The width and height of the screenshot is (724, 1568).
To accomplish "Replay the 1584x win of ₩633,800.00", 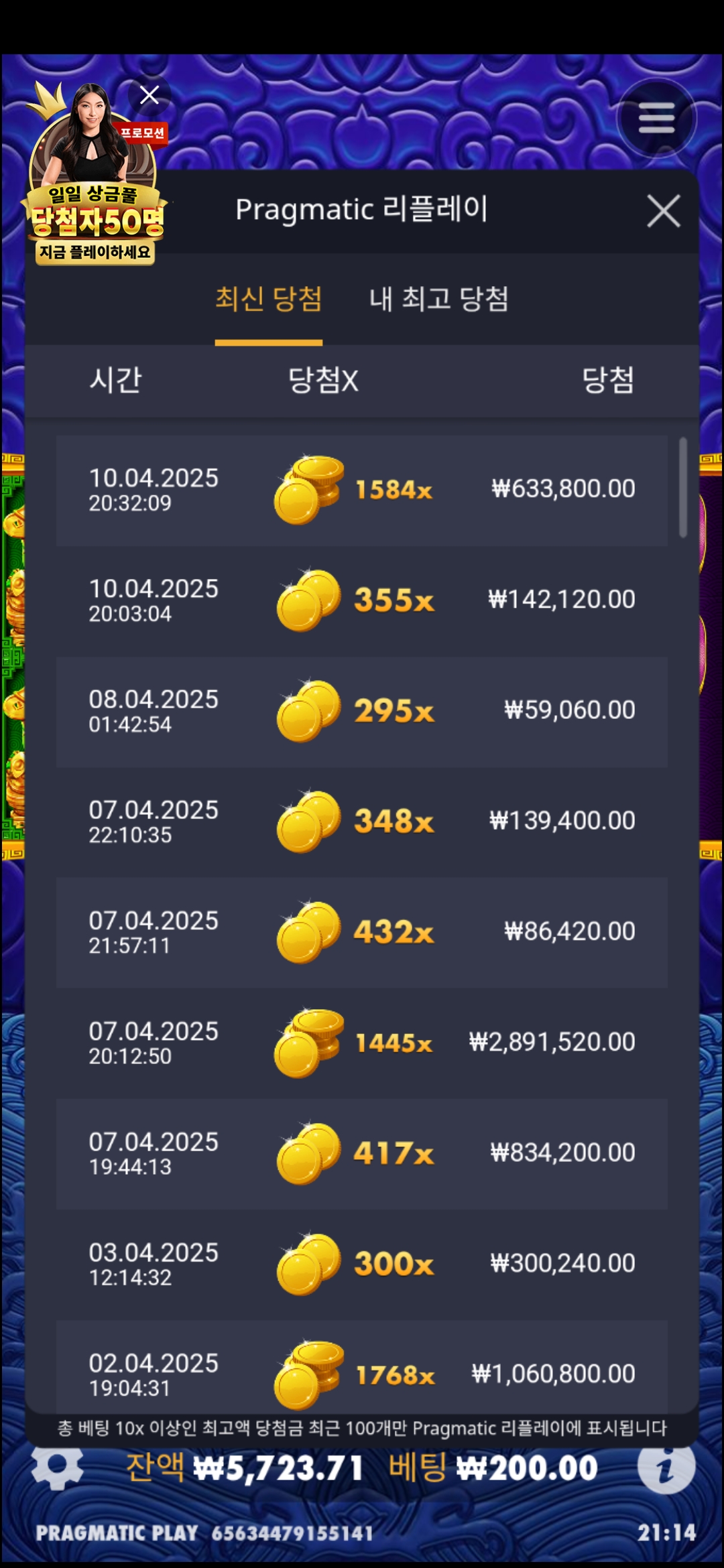I will pos(362,490).
